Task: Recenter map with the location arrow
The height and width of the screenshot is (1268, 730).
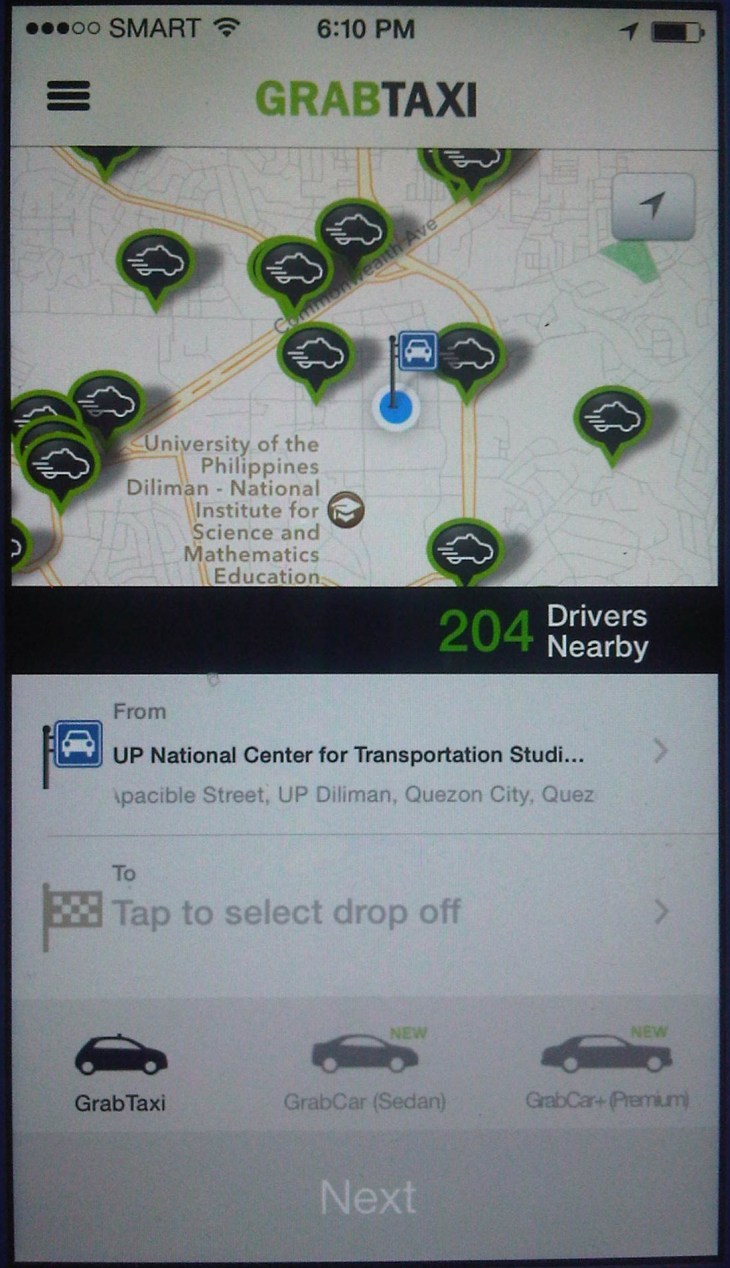Action: 653,207
